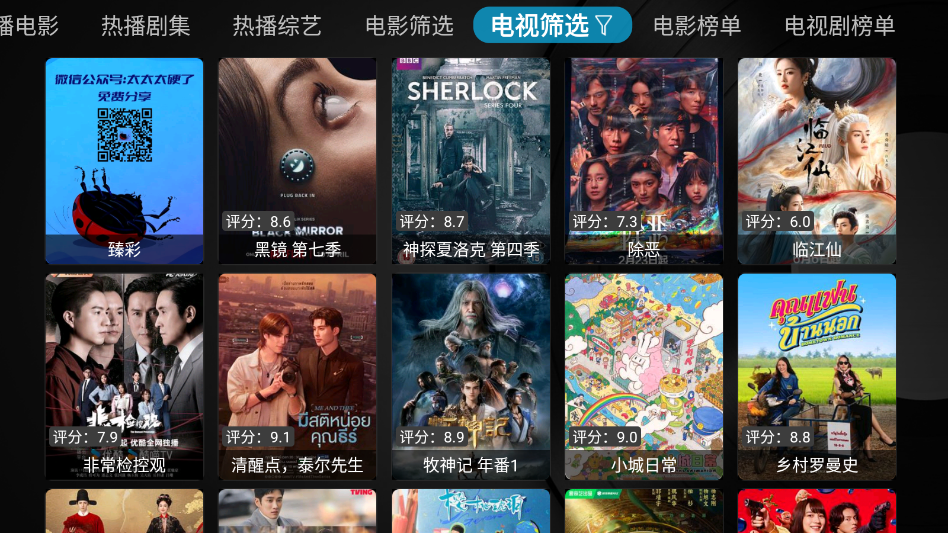948x533 pixels.
Task: Select 牧神记 年番1
Action: 470,376
